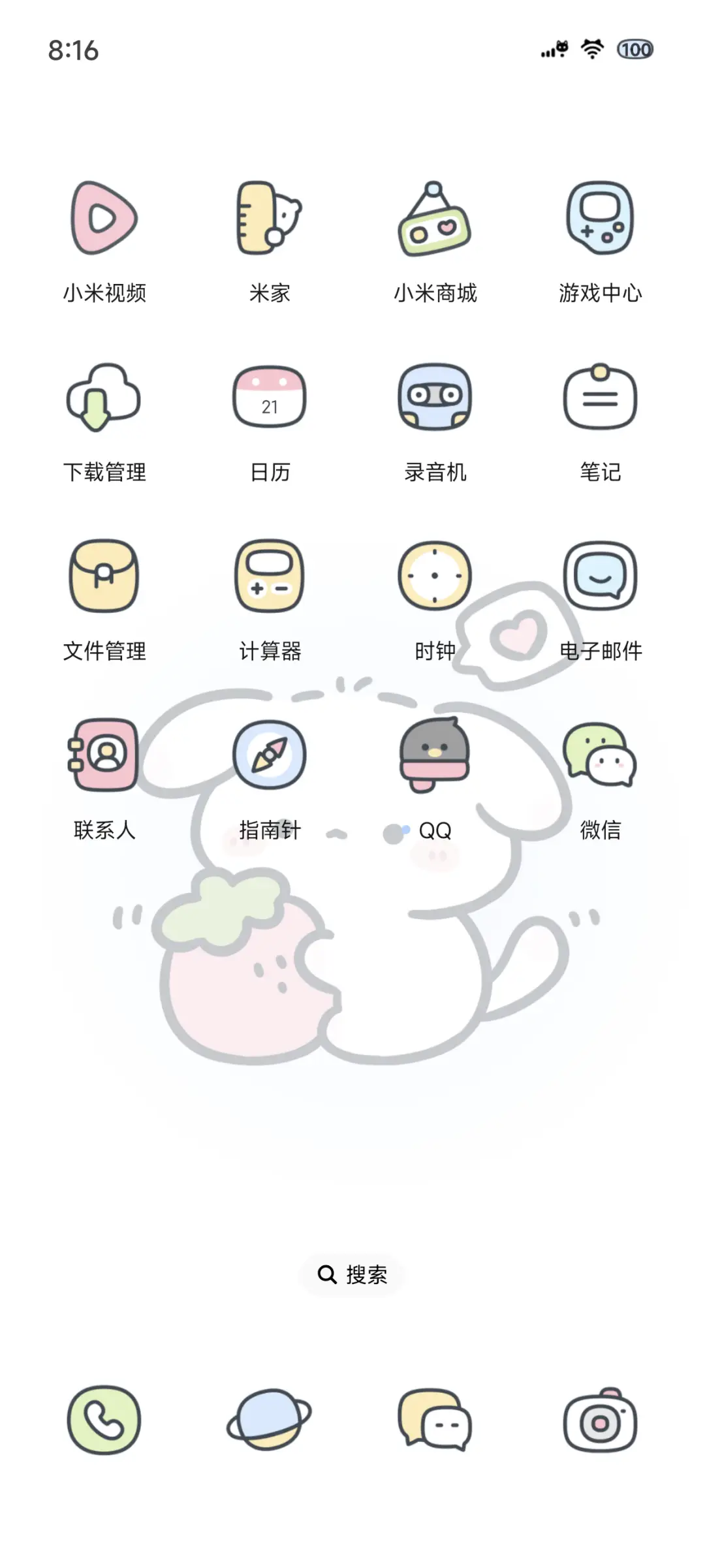
Task: Open the 日历 calendar app
Action: [x=270, y=400]
